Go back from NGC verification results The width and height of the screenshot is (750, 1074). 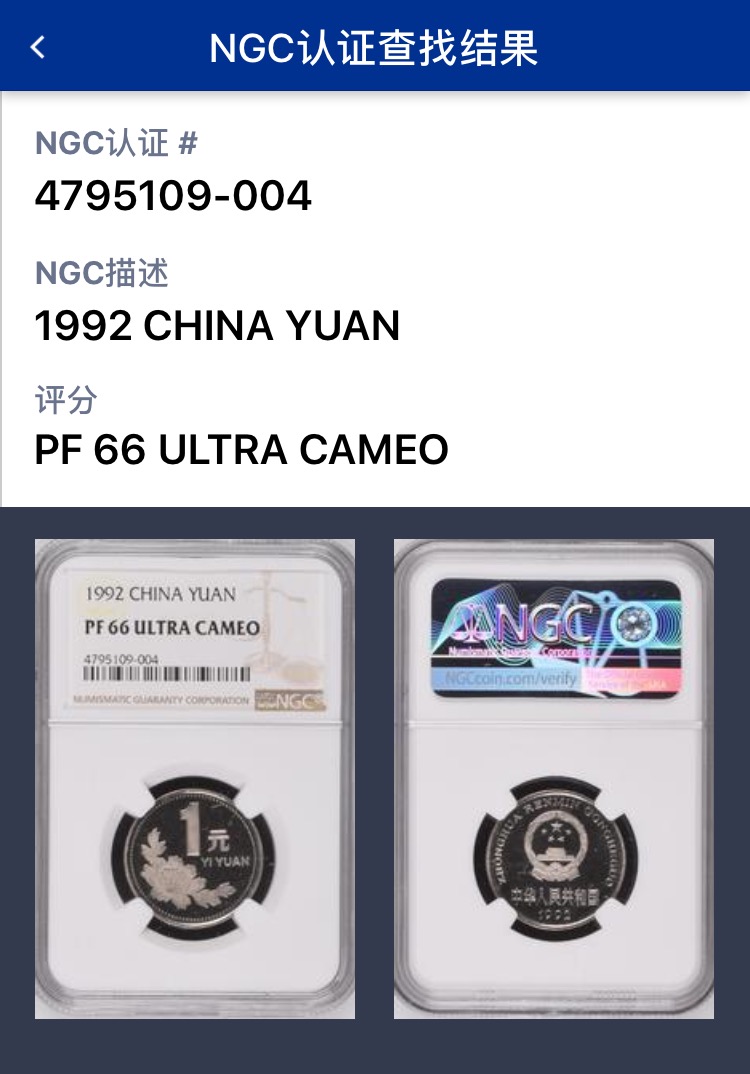tap(38, 47)
